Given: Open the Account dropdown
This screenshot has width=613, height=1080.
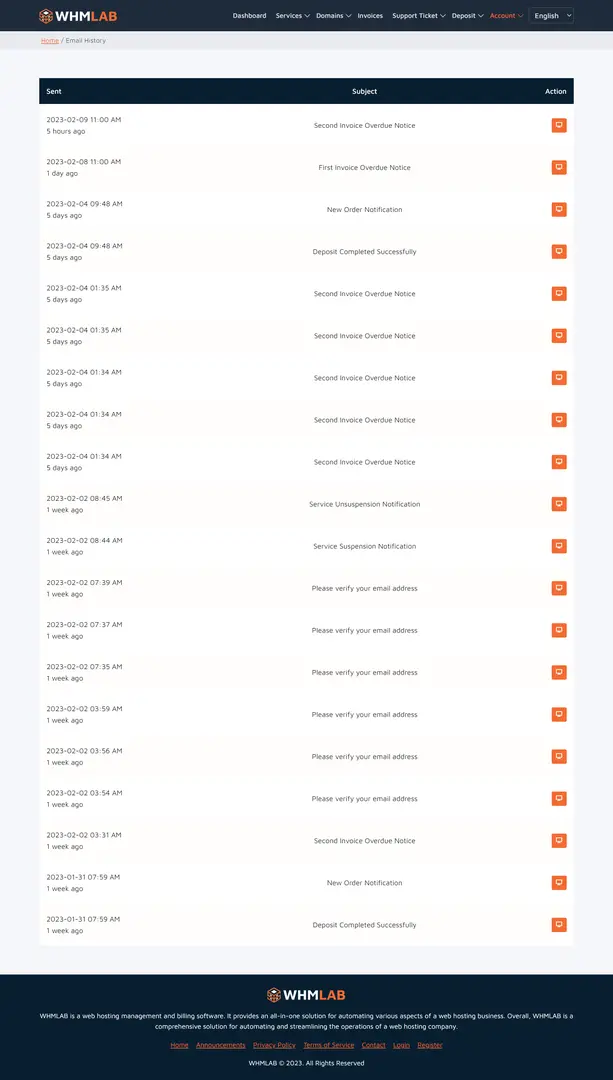Looking at the screenshot, I should [x=506, y=16].
